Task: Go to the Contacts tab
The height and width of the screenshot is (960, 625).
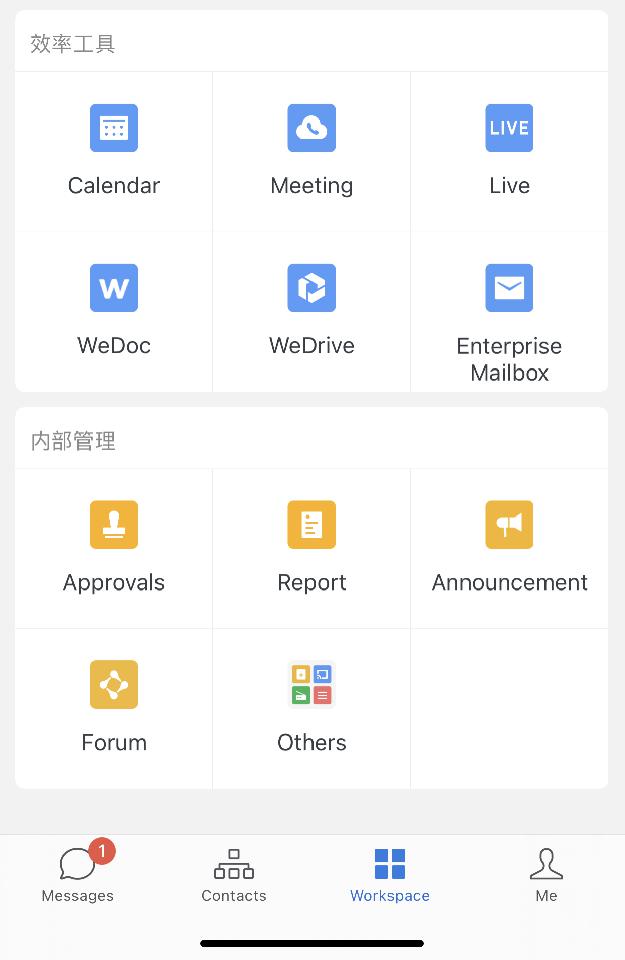Action: [x=234, y=873]
